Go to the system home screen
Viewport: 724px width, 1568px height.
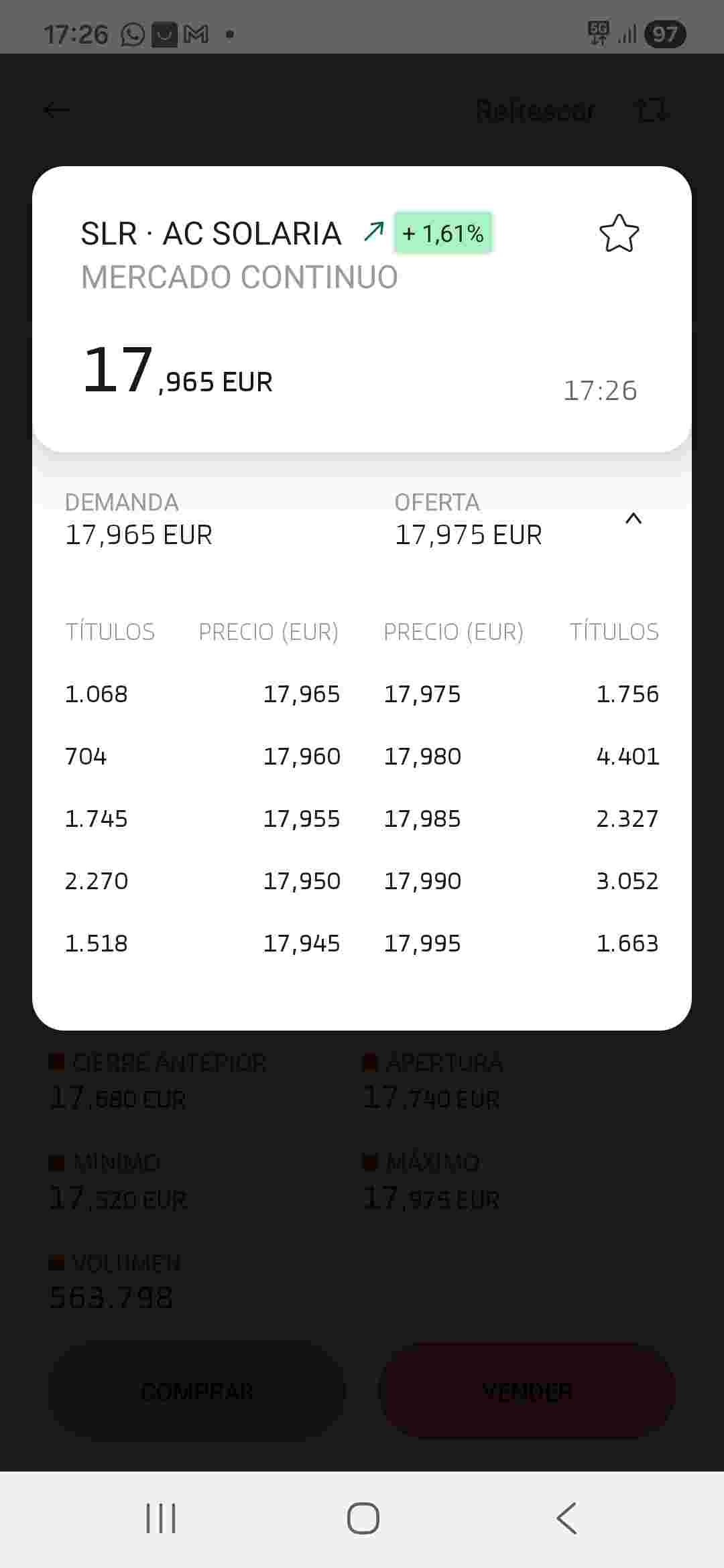[x=363, y=1518]
